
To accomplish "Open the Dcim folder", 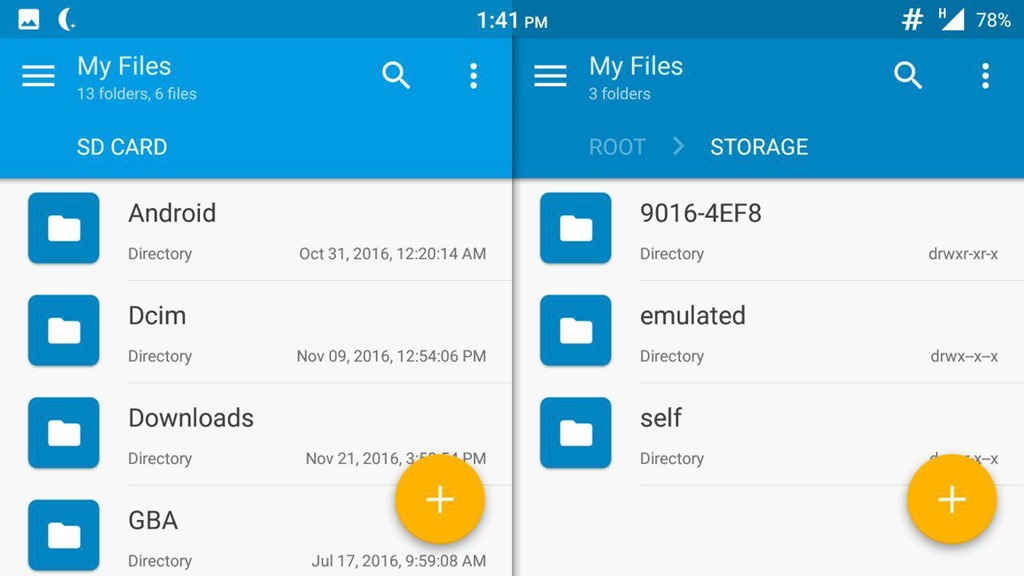I will click(157, 316).
